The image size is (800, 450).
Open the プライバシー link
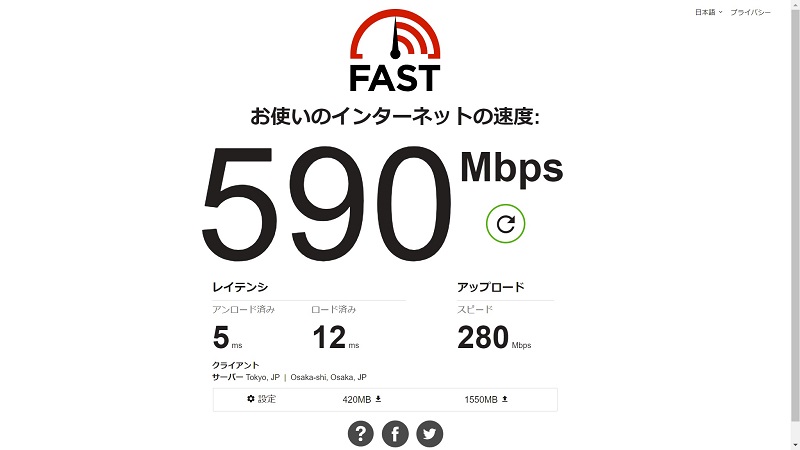[750, 12]
